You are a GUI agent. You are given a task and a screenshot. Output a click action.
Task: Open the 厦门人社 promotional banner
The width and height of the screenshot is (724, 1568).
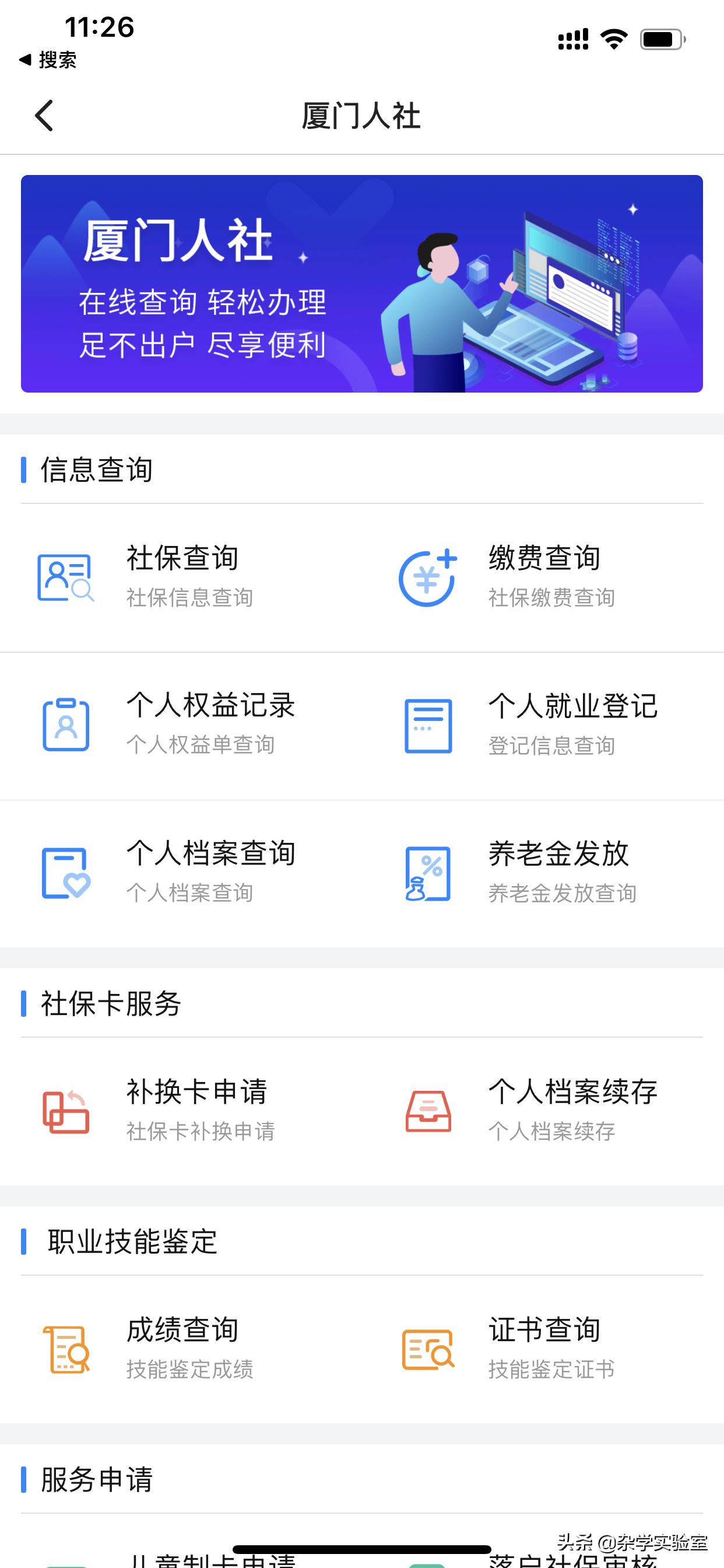tap(361, 282)
